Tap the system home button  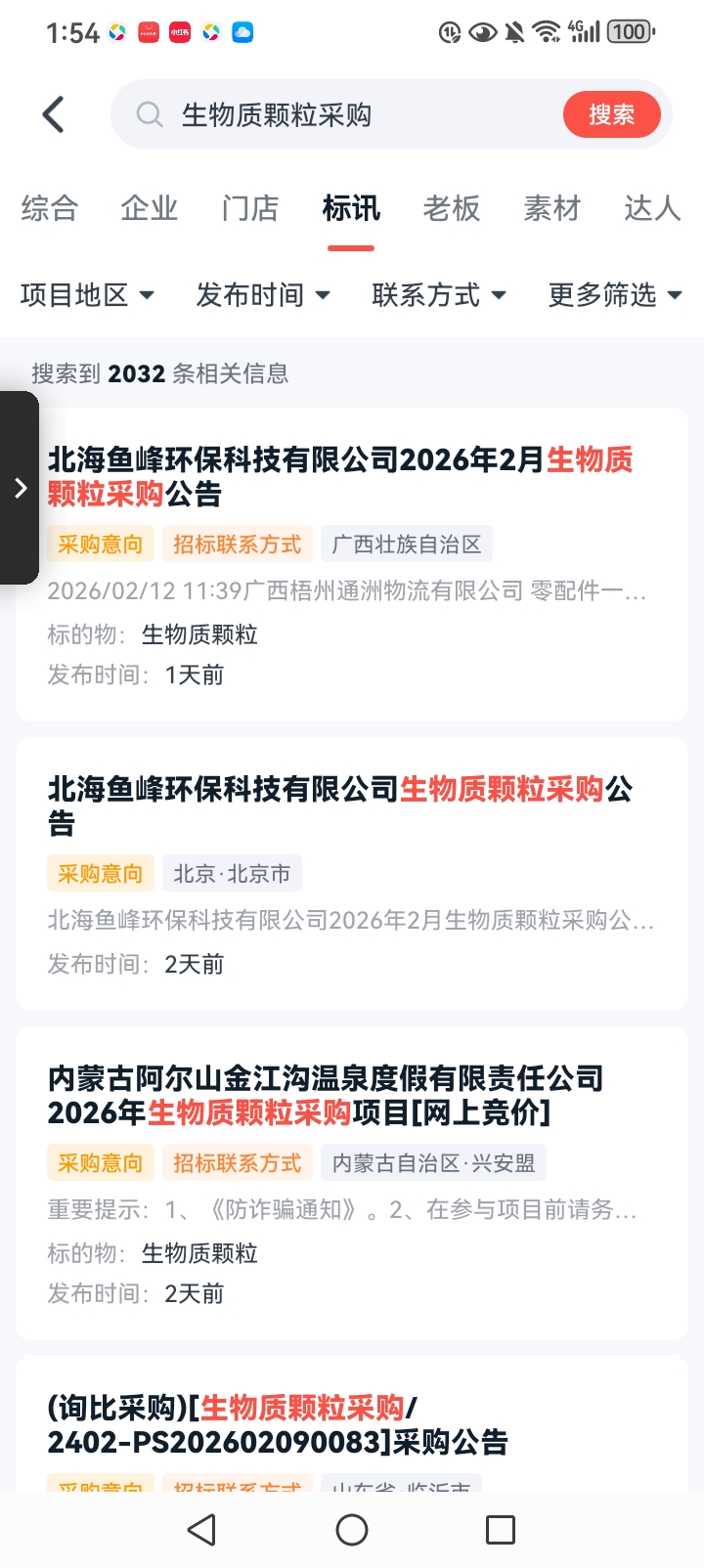(352, 1530)
